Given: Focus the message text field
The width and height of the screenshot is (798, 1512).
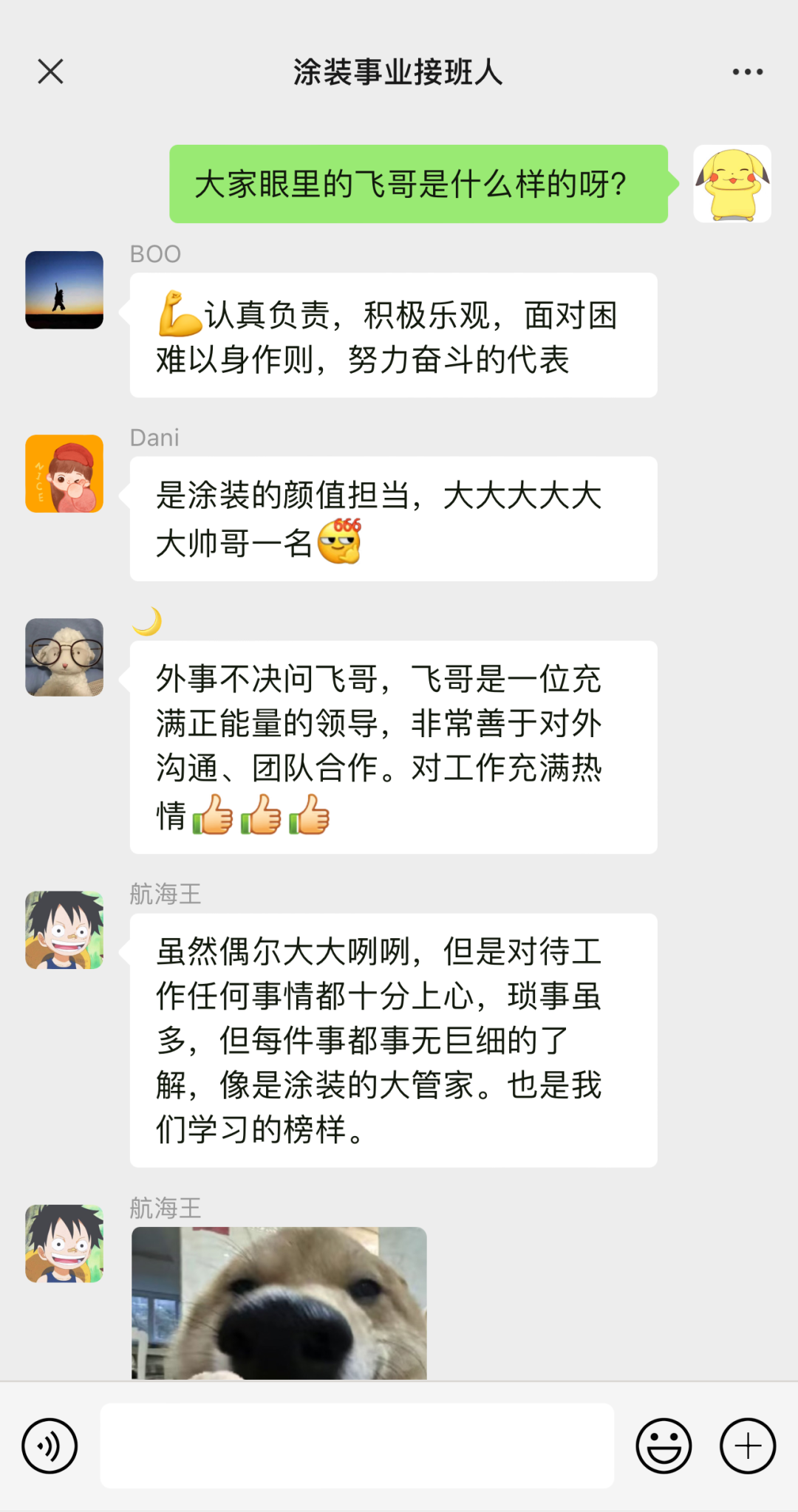Looking at the screenshot, I should pyautogui.click(x=357, y=1446).
